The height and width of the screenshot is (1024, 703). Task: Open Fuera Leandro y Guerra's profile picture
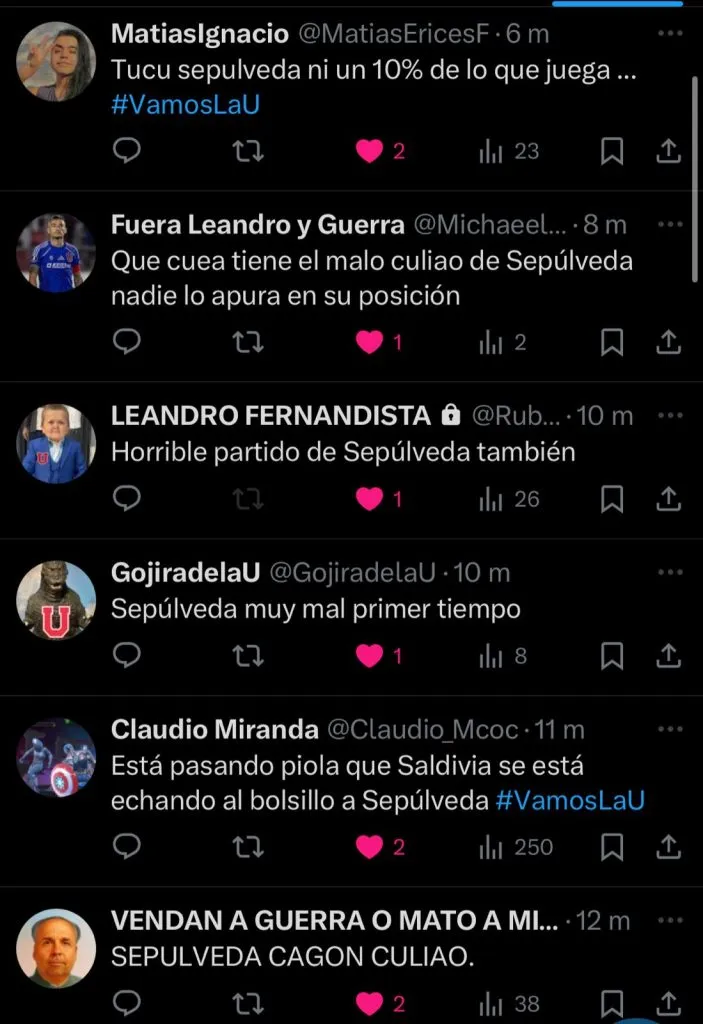[56, 253]
